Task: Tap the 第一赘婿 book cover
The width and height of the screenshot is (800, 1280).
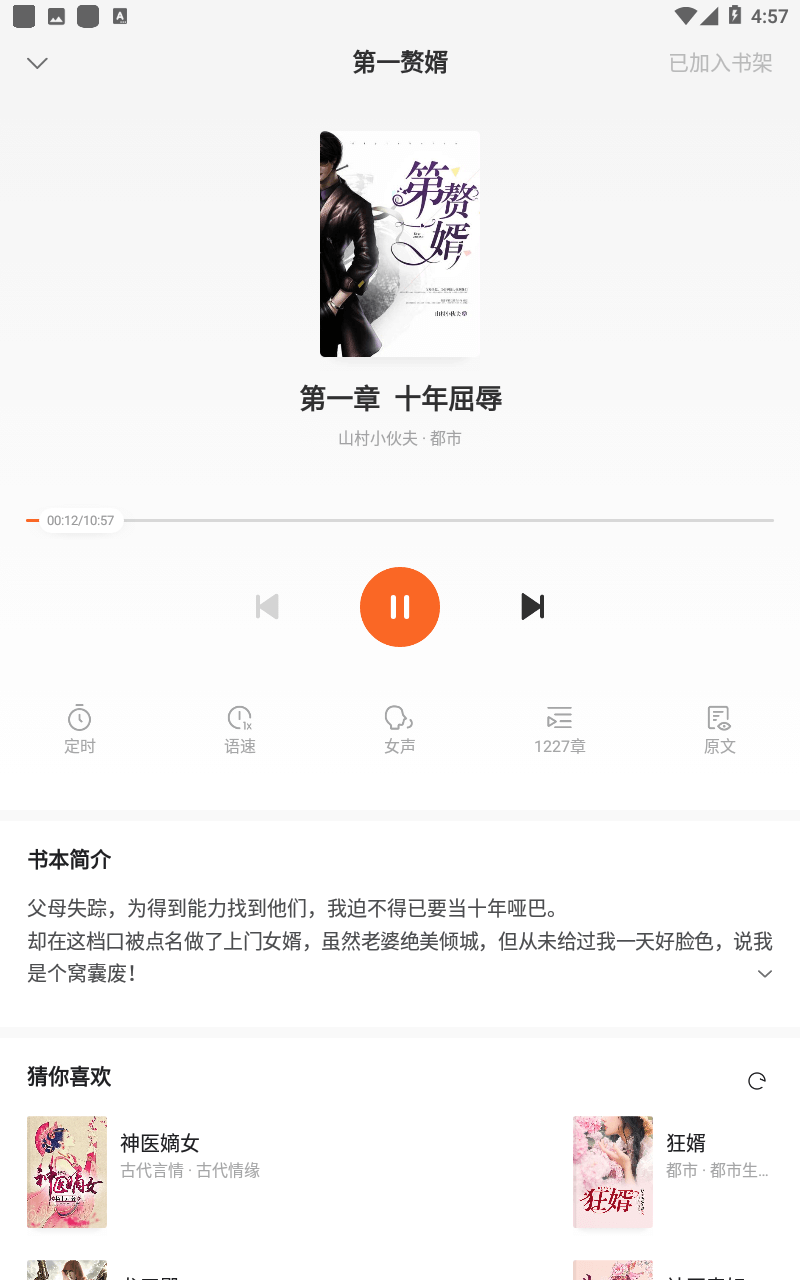Action: pos(400,244)
